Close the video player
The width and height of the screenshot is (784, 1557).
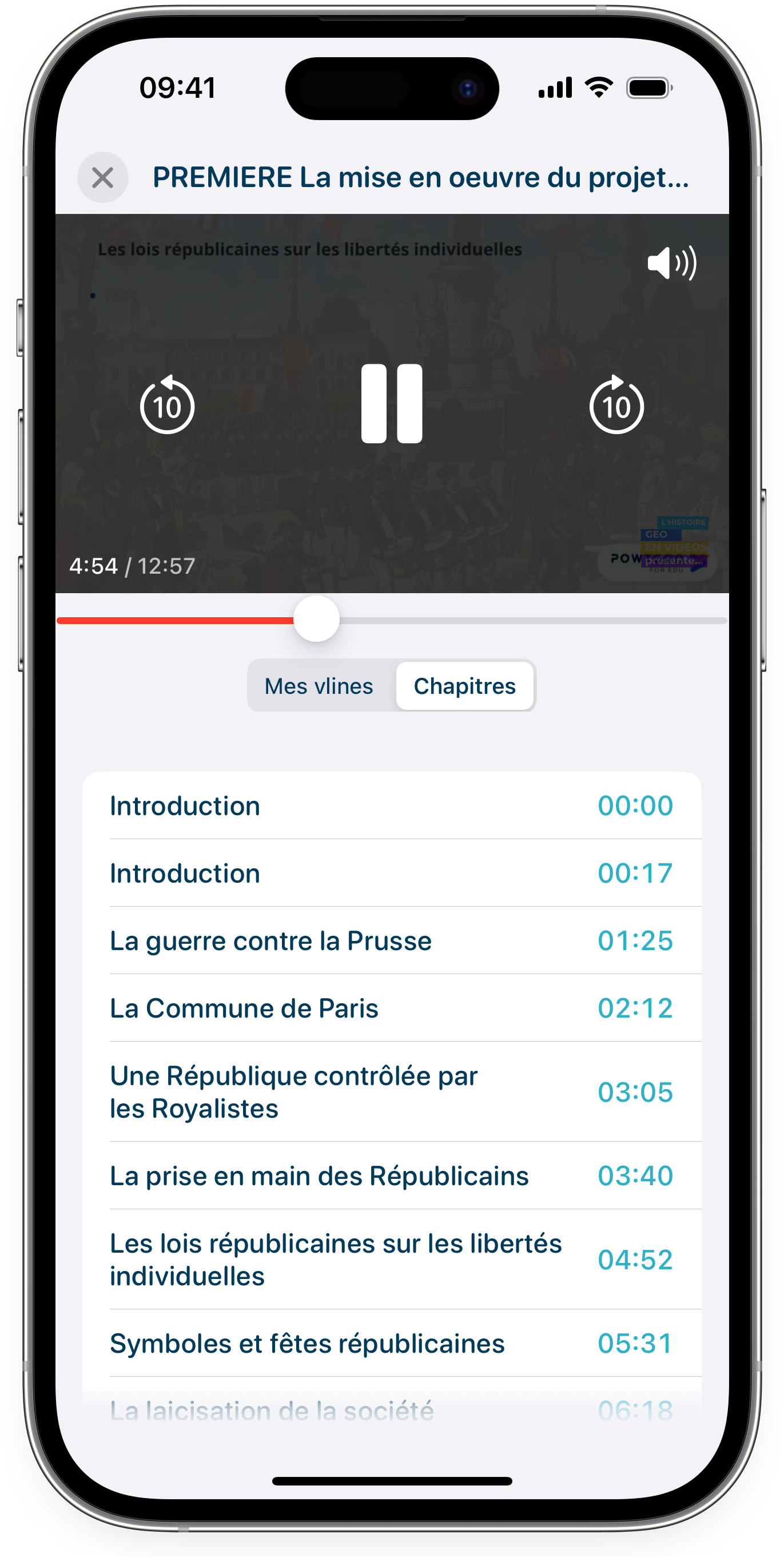click(x=103, y=178)
